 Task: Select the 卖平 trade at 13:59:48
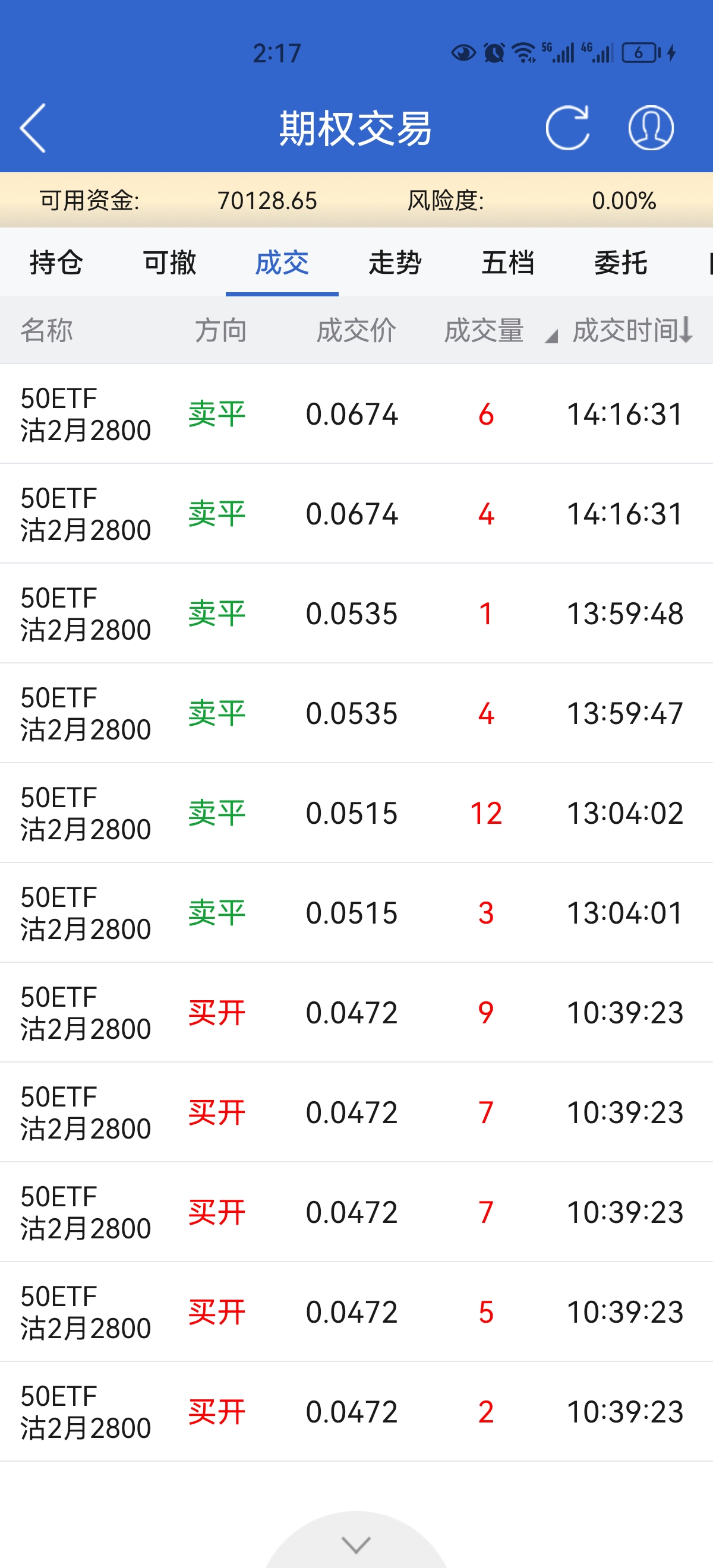click(356, 614)
